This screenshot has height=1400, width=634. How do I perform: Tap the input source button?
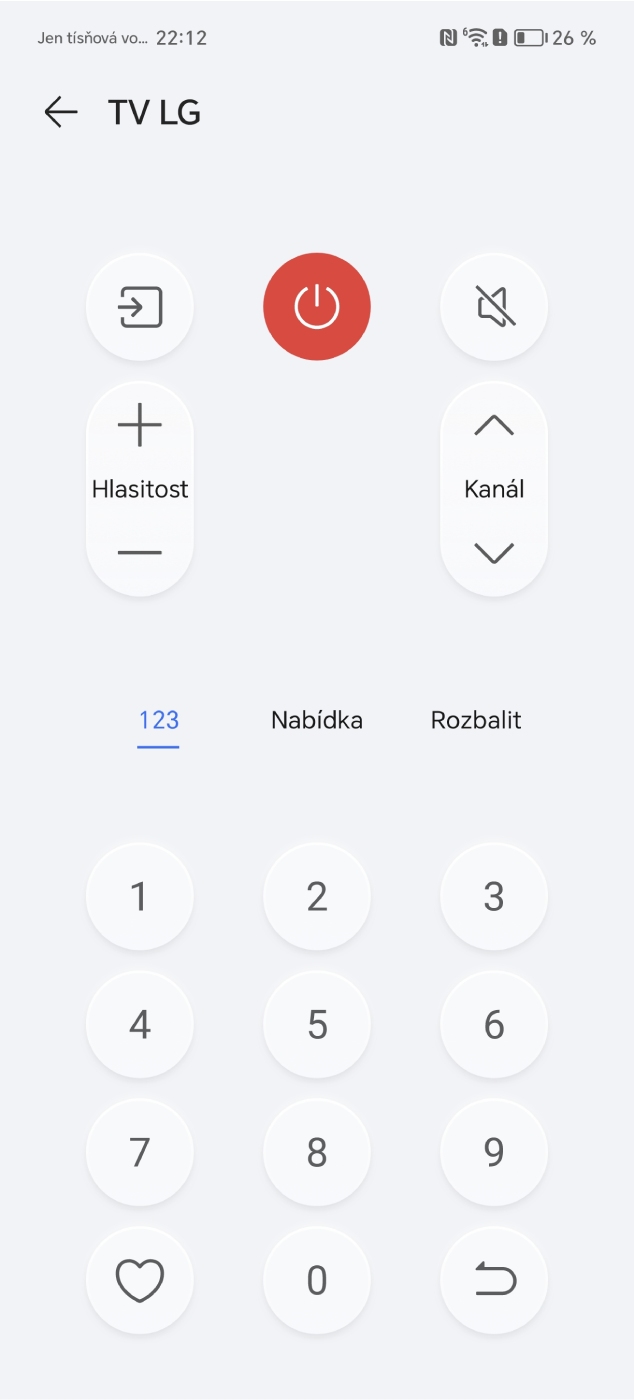[140, 307]
